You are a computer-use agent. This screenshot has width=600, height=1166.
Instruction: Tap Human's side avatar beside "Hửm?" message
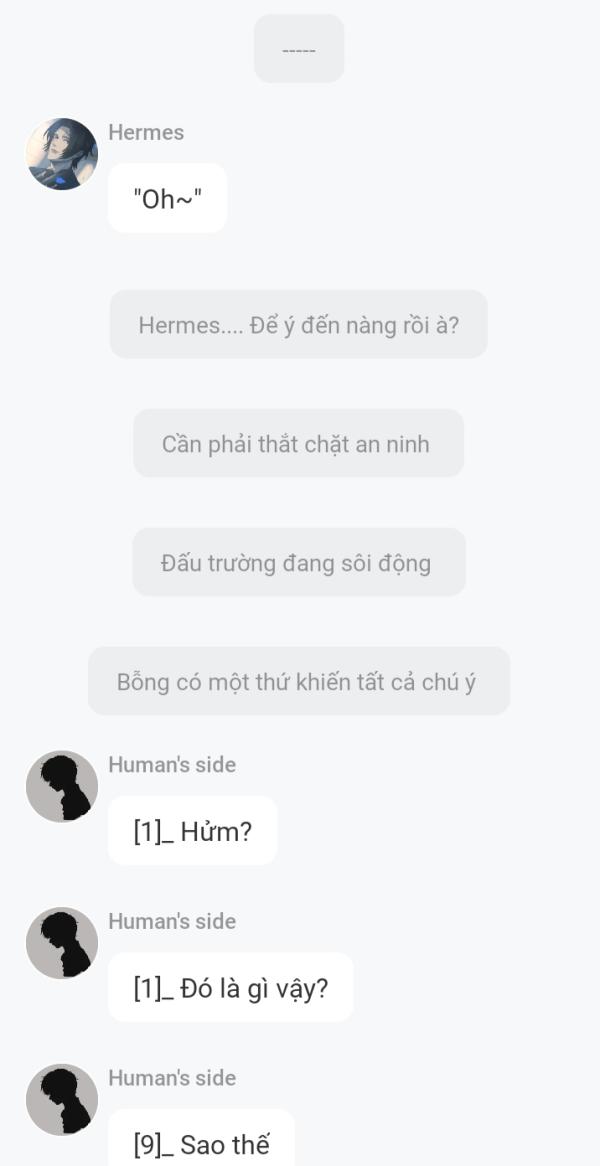[62, 786]
